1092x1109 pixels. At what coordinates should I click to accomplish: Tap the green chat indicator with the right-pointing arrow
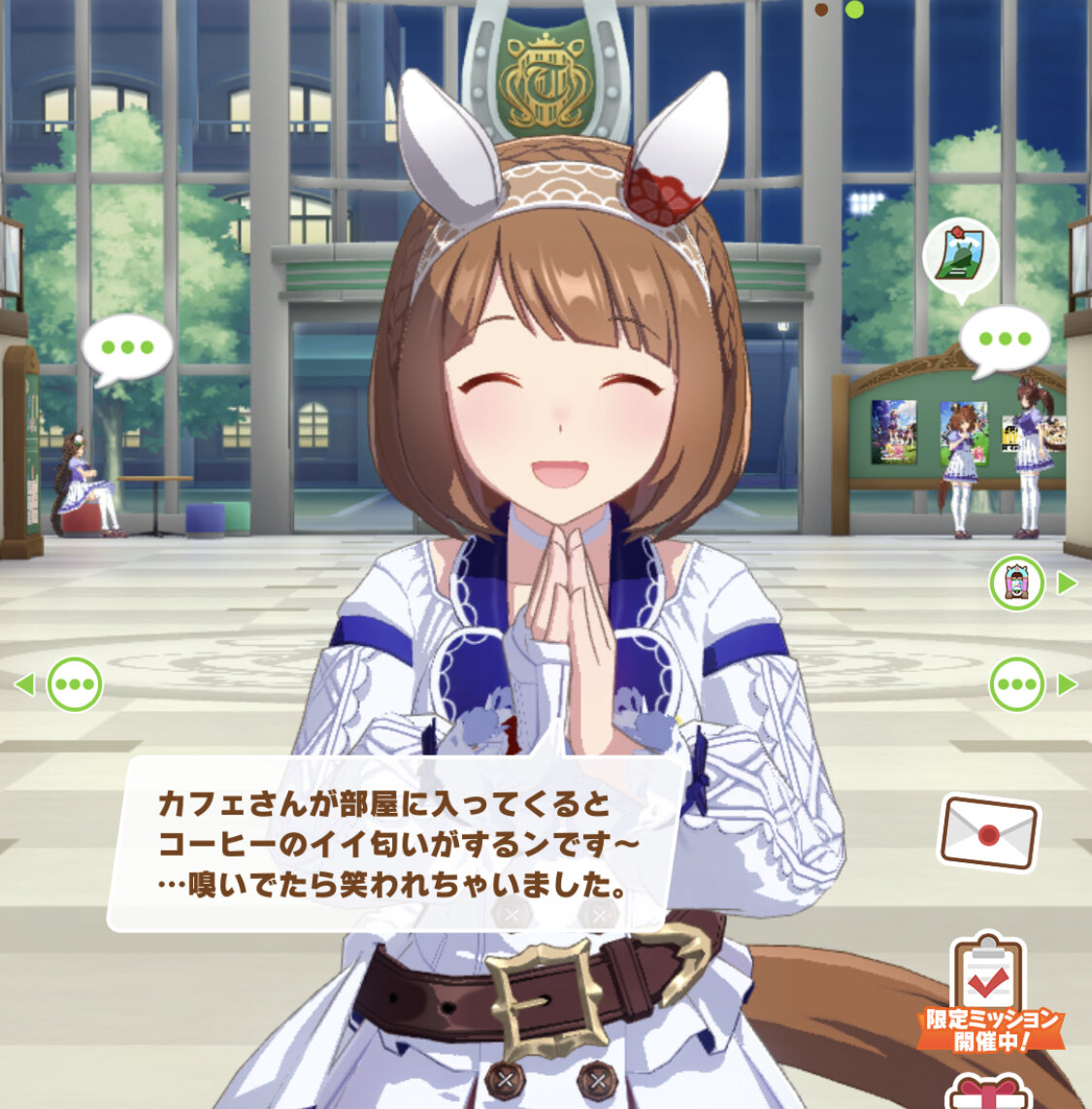click(1017, 685)
